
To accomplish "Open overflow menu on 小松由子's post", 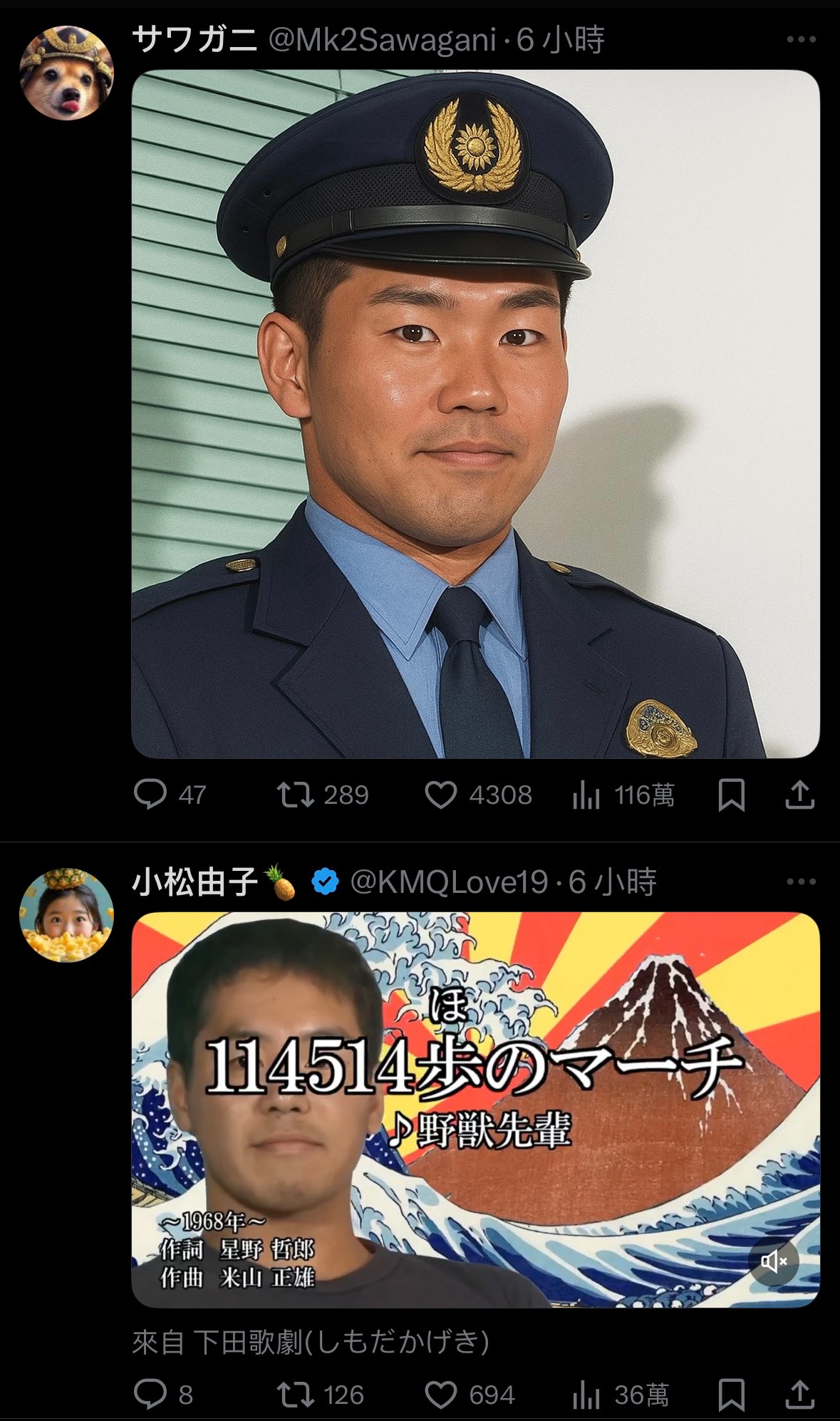I will [801, 882].
